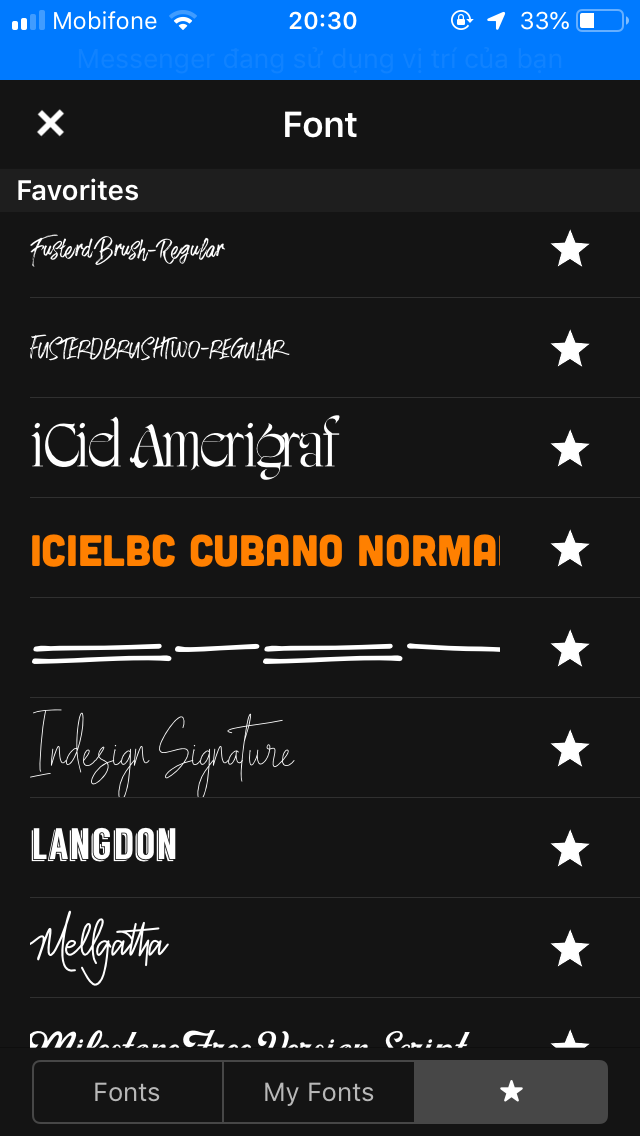Pick the iCiel Amerigraf font
The width and height of the screenshot is (640, 1136).
[x=185, y=446]
